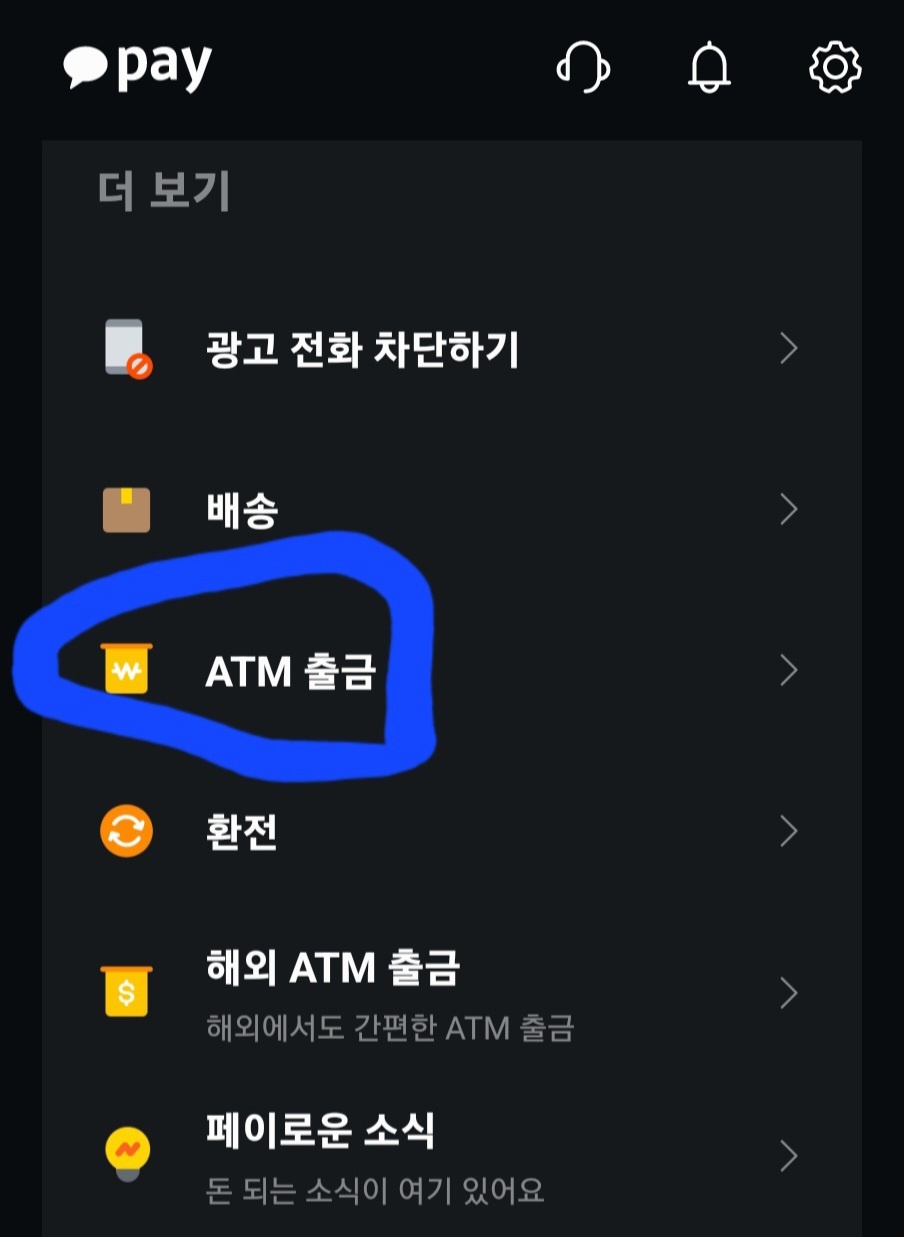Open the Kakao Pay home via pay logo
The image size is (904, 1237).
135,66
